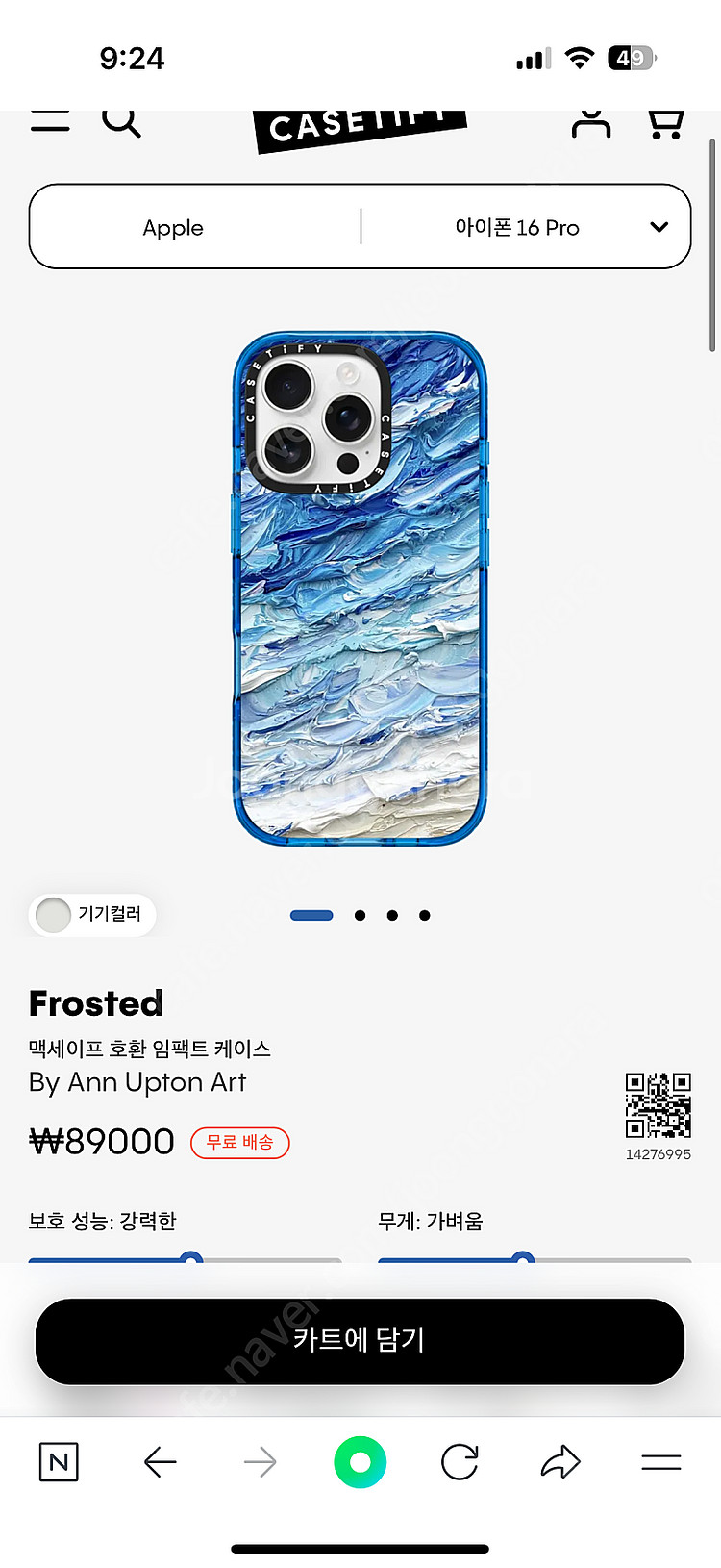Viewport: 721px width, 1568px height.
Task: Tap the green Naver search circle
Action: (x=360, y=1463)
